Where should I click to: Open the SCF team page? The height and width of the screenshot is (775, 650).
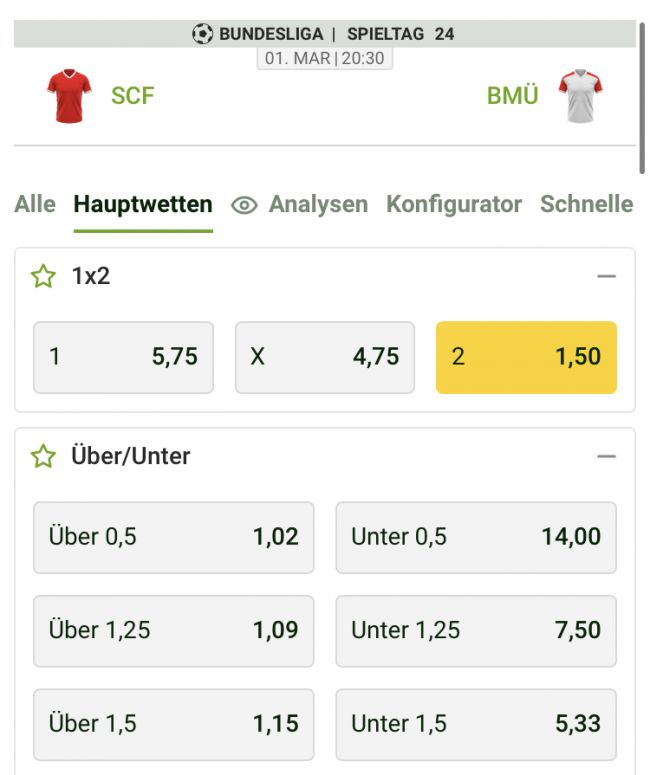[132, 96]
